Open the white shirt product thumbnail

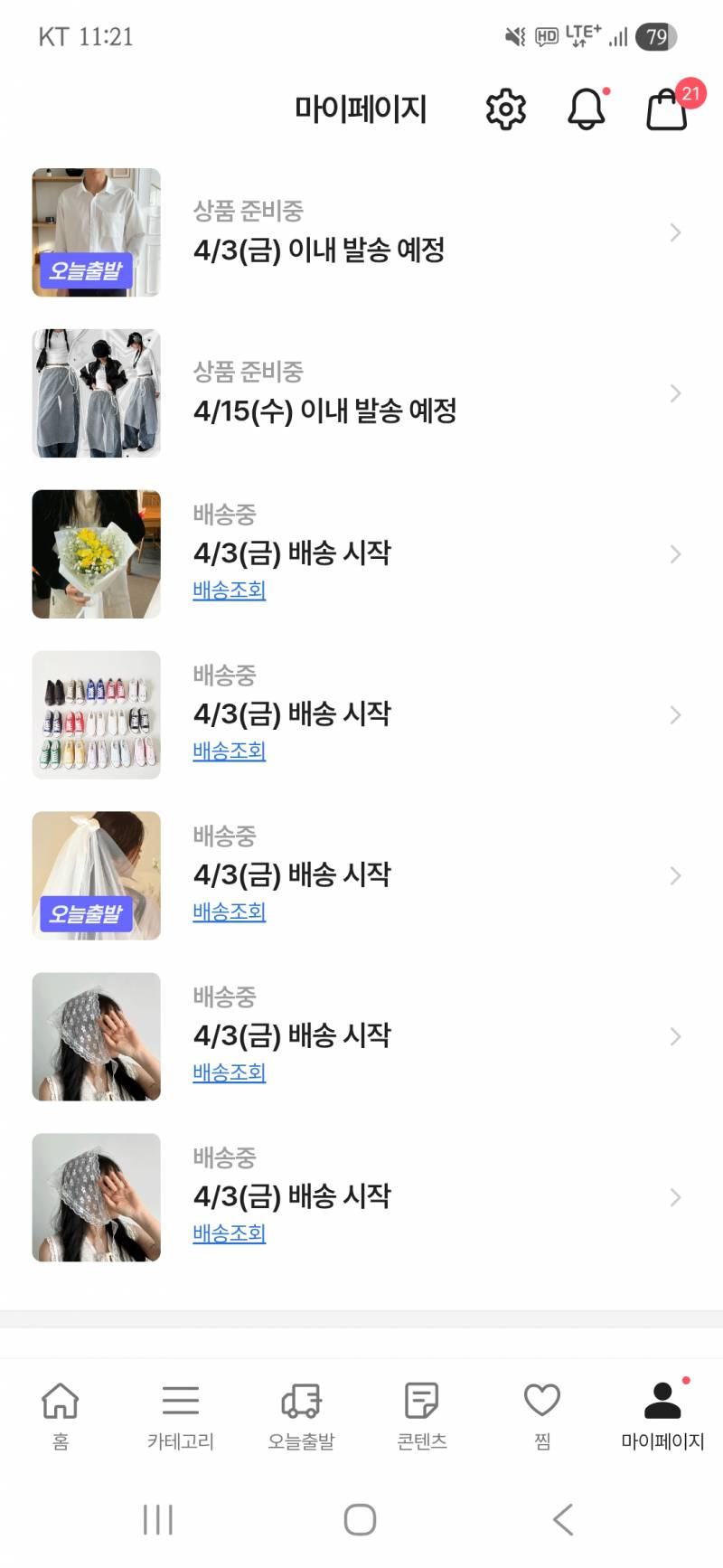click(x=96, y=232)
